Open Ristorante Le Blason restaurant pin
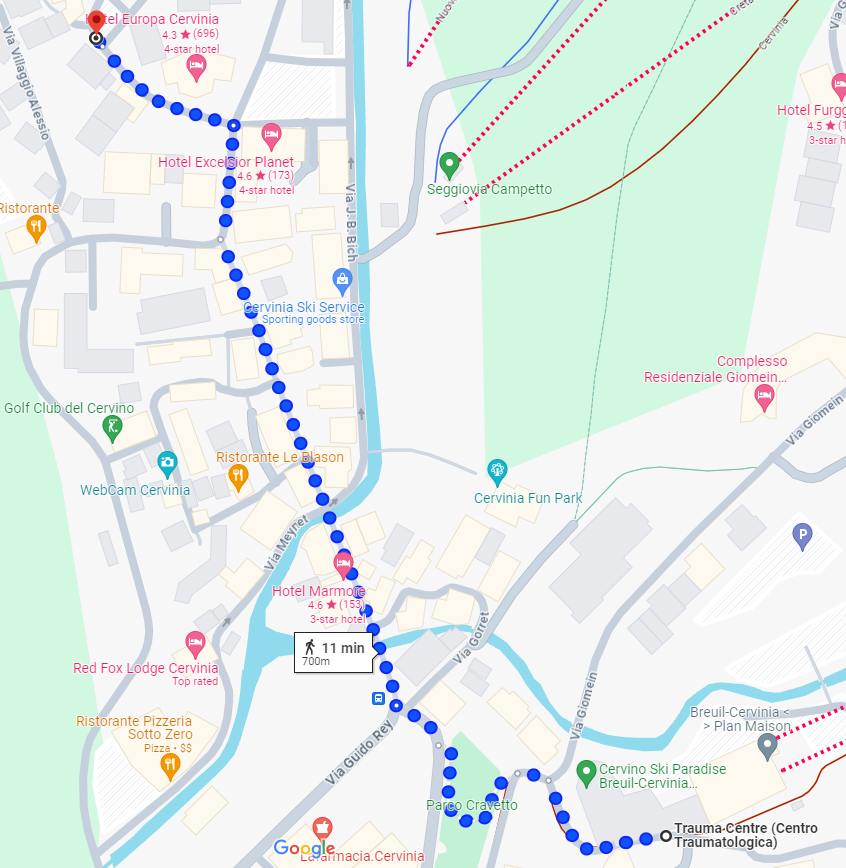 [238, 479]
